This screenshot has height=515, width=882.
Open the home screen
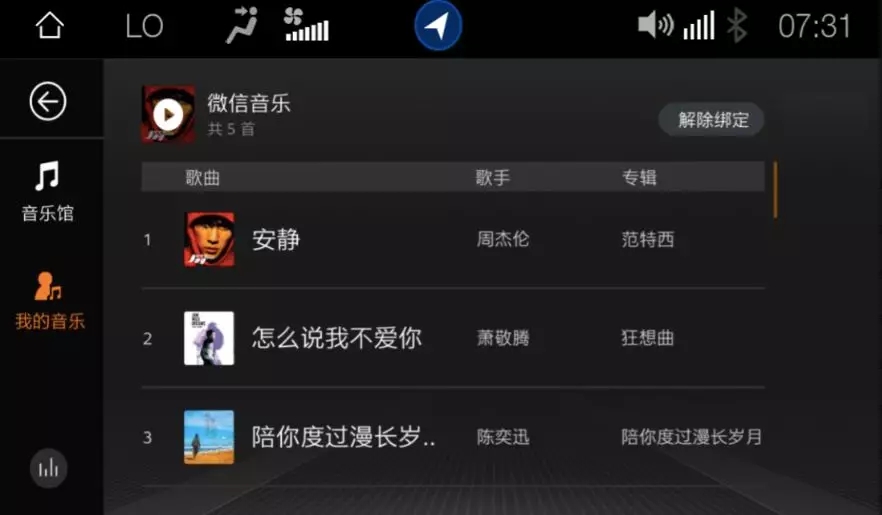point(49,26)
